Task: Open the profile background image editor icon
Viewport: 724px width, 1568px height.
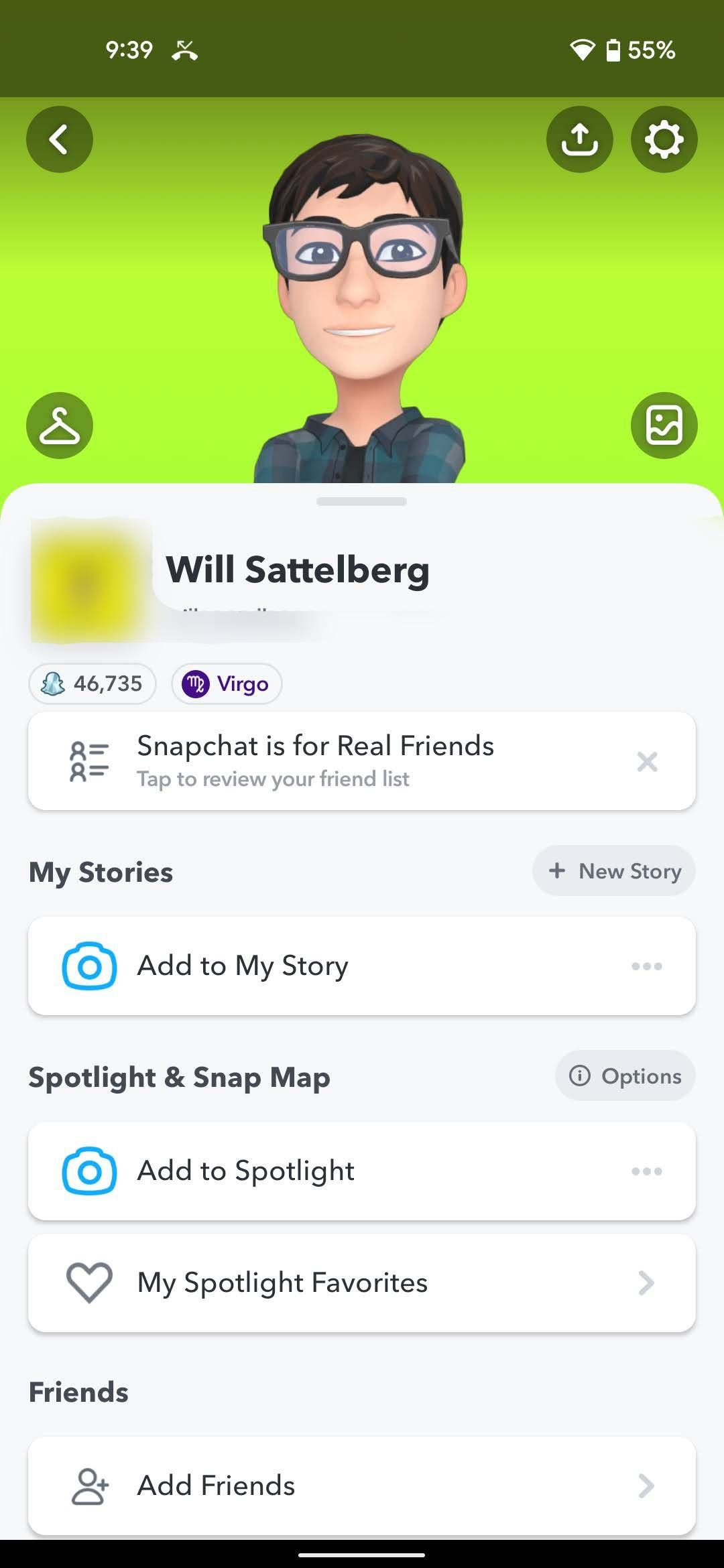Action: coord(664,426)
